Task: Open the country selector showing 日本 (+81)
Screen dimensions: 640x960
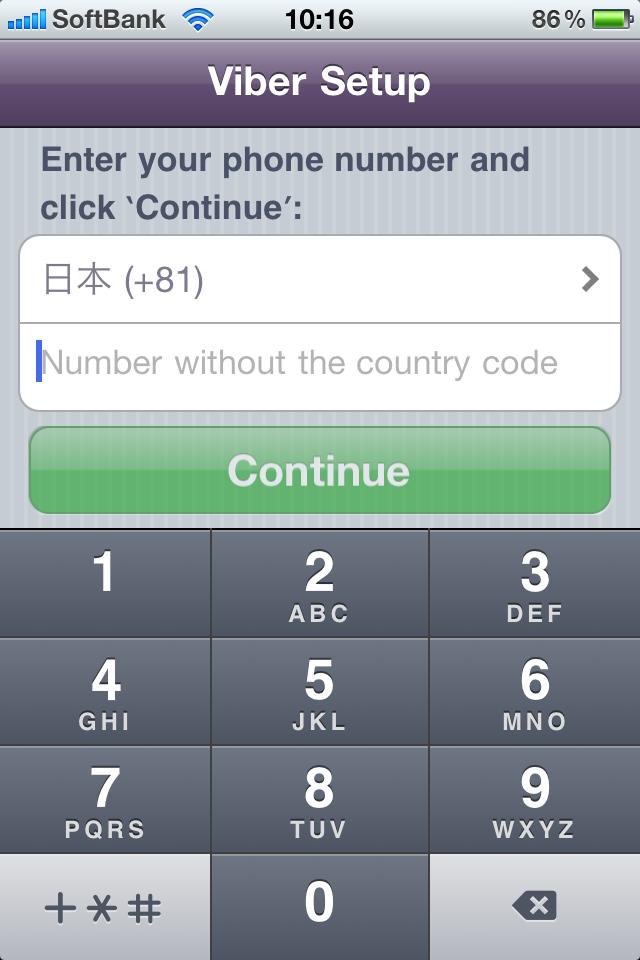Action: tap(320, 279)
